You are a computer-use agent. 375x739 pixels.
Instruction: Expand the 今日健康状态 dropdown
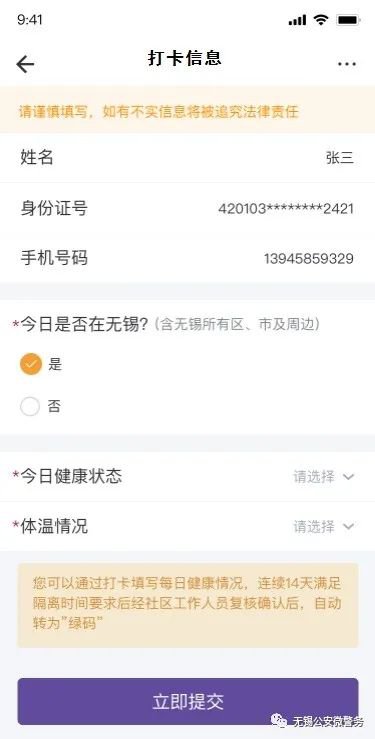pyautogui.click(x=188, y=476)
